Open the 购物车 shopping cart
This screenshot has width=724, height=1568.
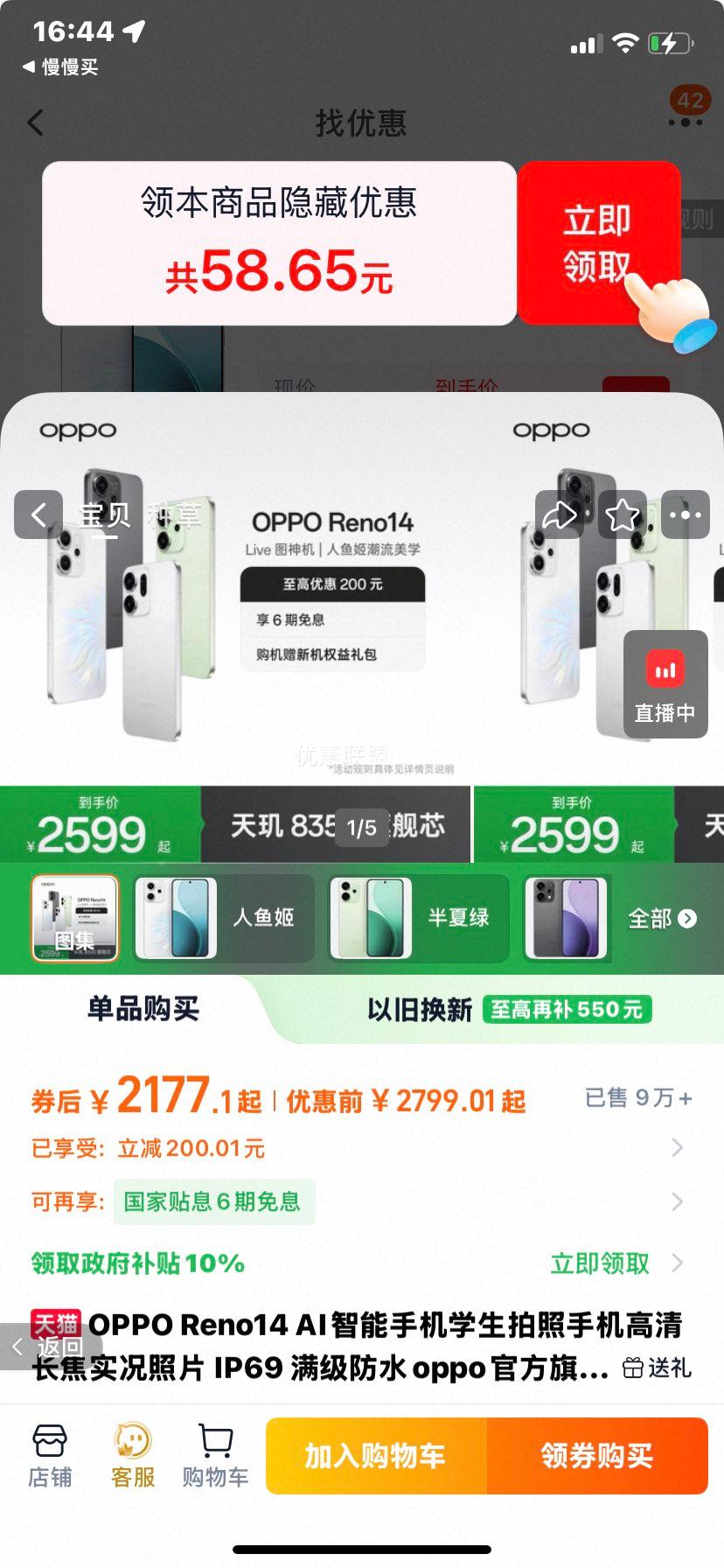tap(214, 1452)
